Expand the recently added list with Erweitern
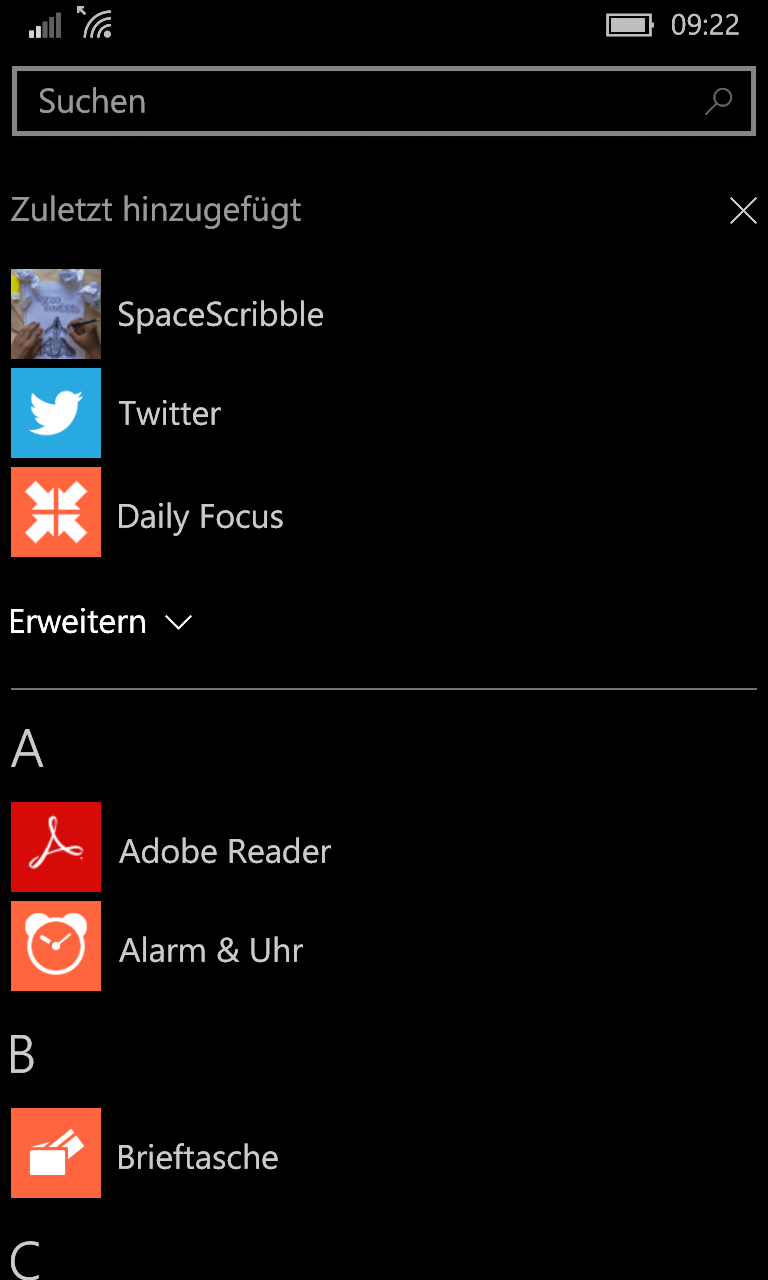 [x=100, y=622]
